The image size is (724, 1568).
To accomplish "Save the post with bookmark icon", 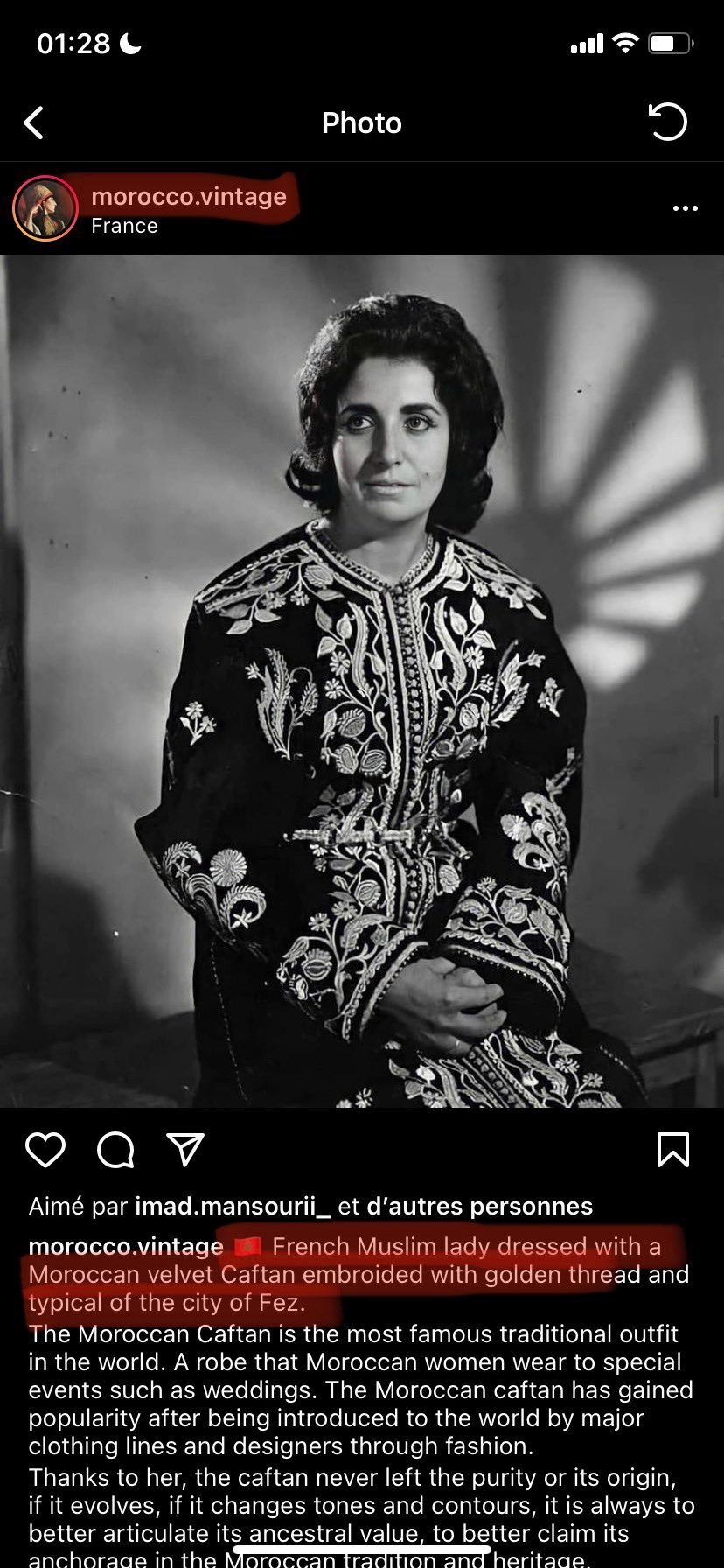I will tap(672, 1150).
